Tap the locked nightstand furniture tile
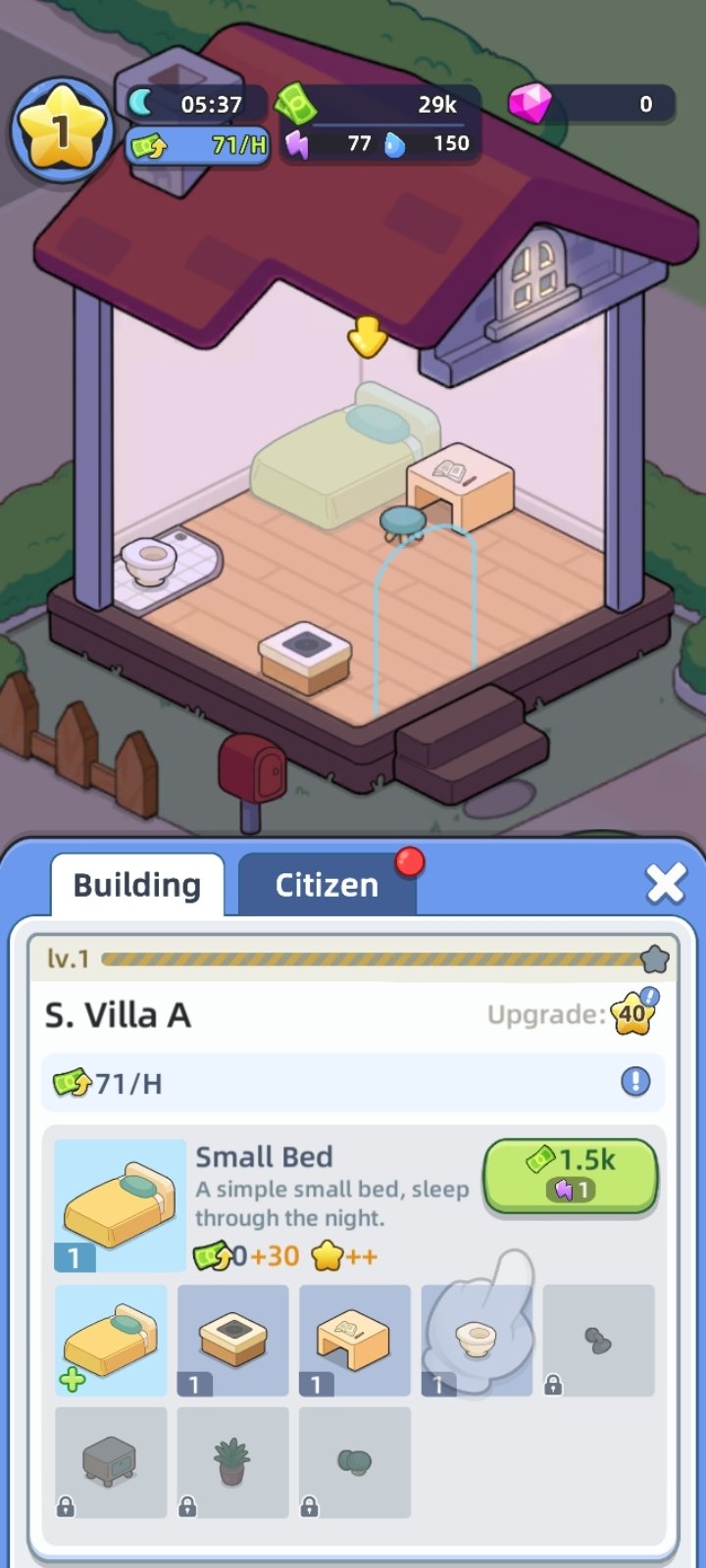The width and height of the screenshot is (706, 1568). pyautogui.click(x=111, y=1462)
